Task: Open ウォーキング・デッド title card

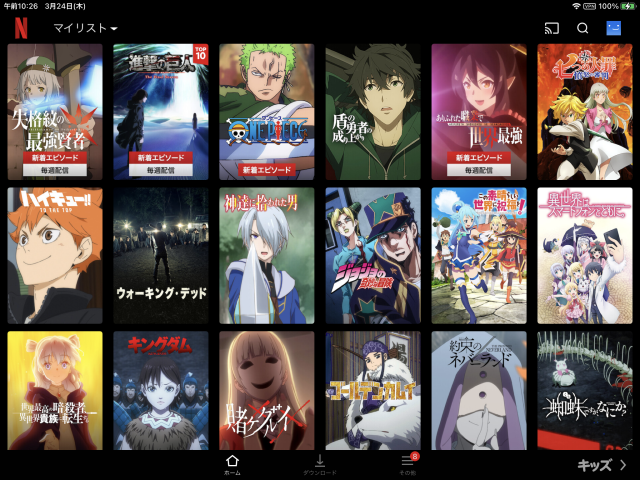Action: click(x=161, y=255)
